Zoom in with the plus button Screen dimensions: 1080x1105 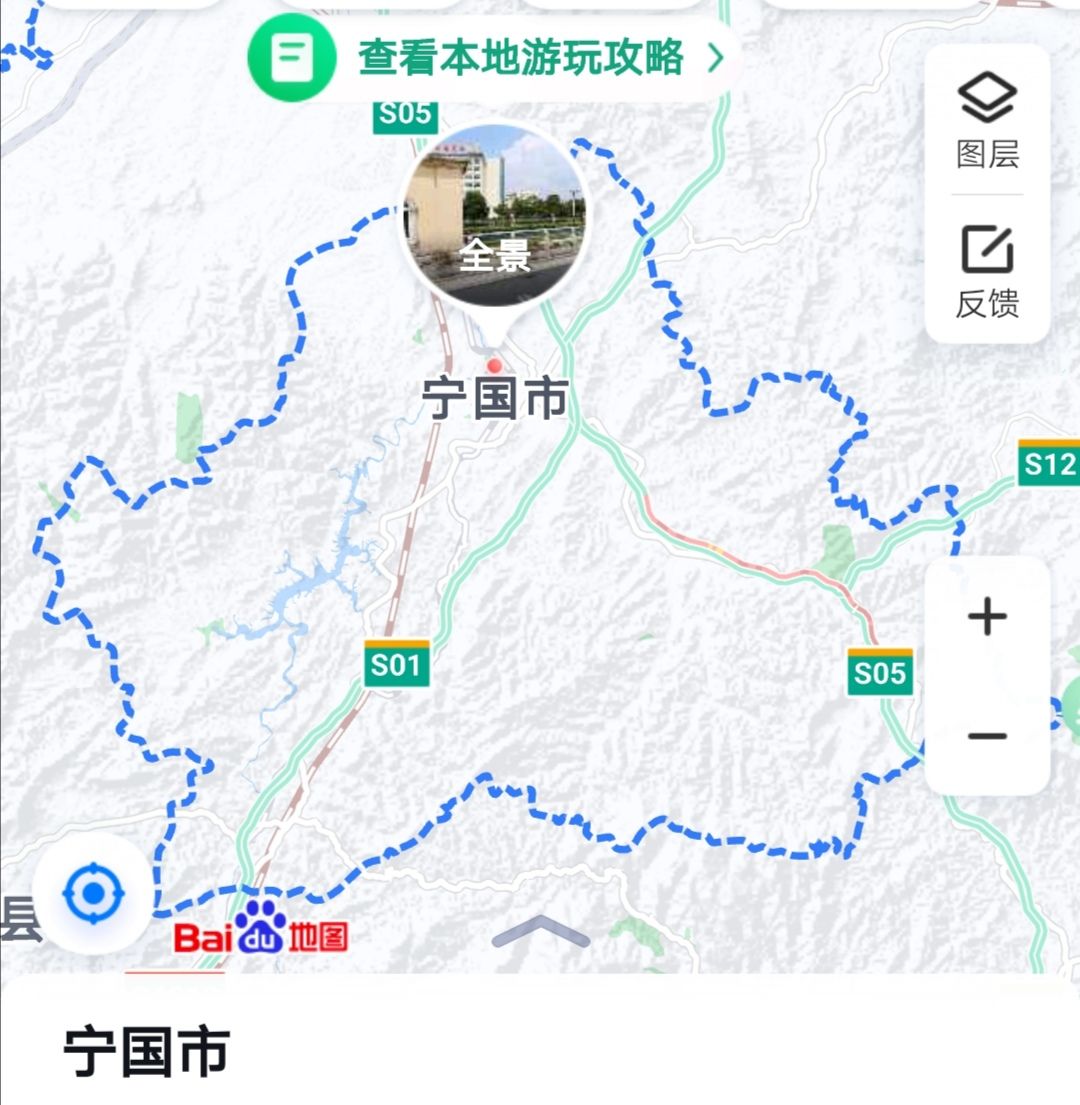tap(987, 617)
